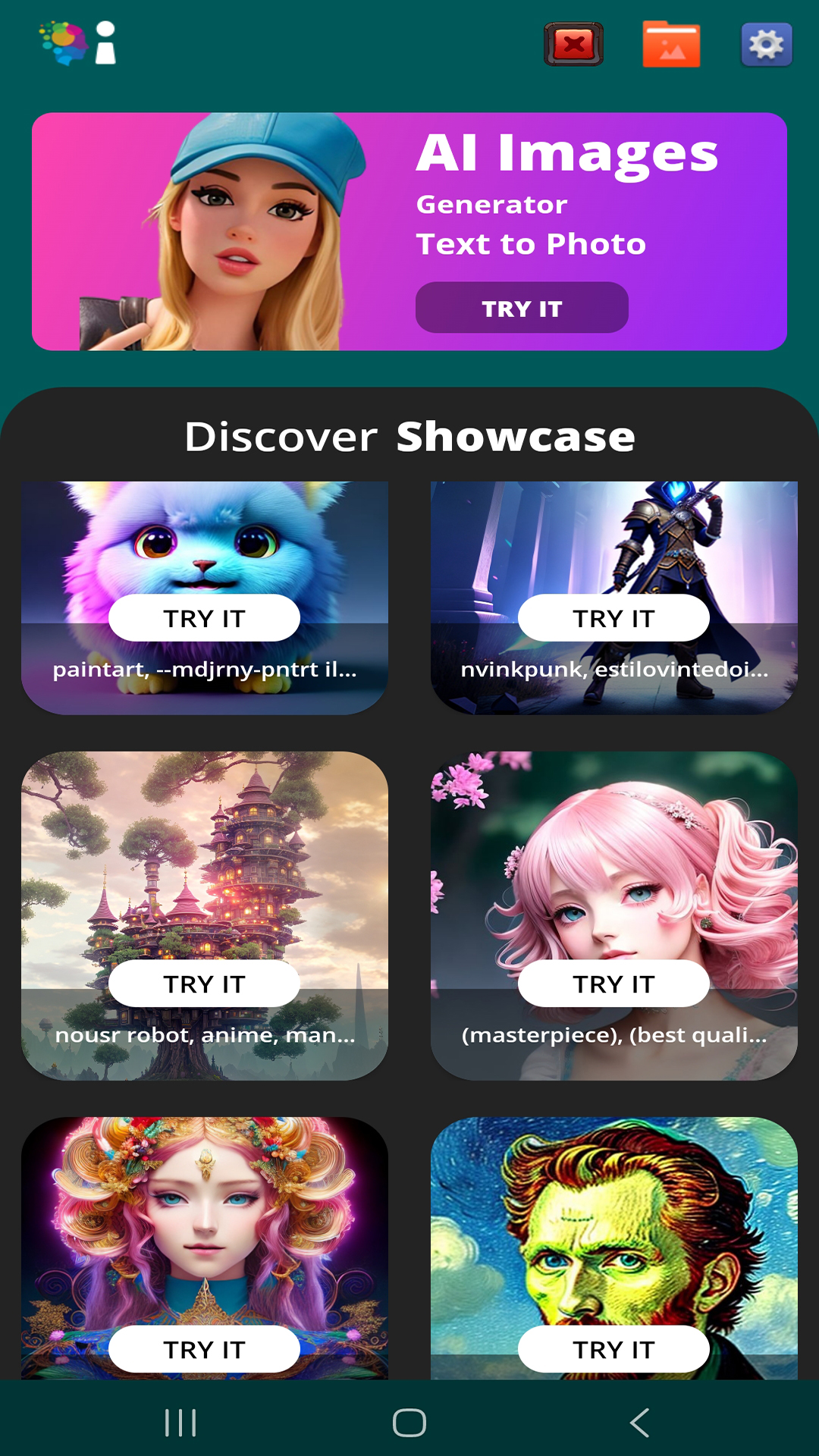Try the paintart fluffy cat prompt

coord(205,618)
